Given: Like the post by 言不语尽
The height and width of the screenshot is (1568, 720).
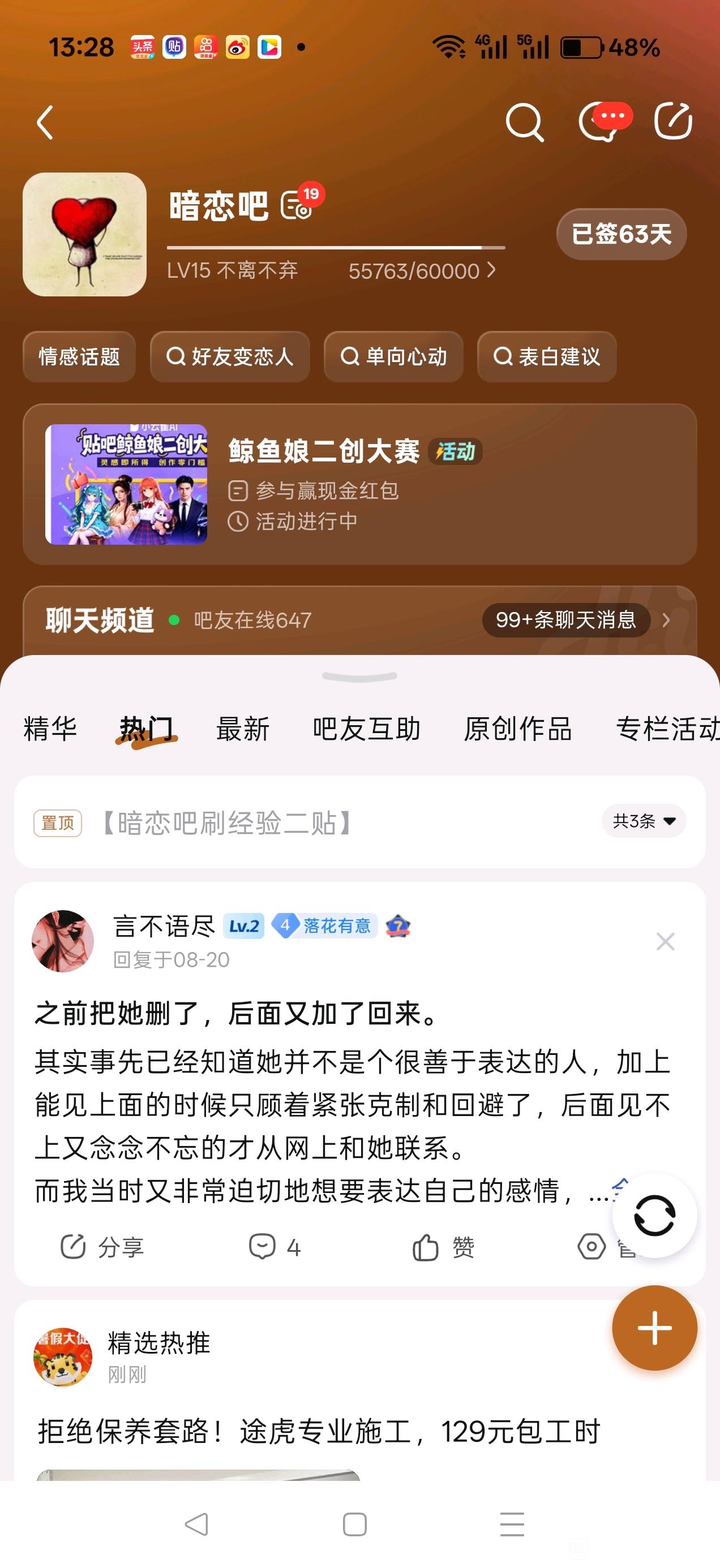Looking at the screenshot, I should point(443,1247).
